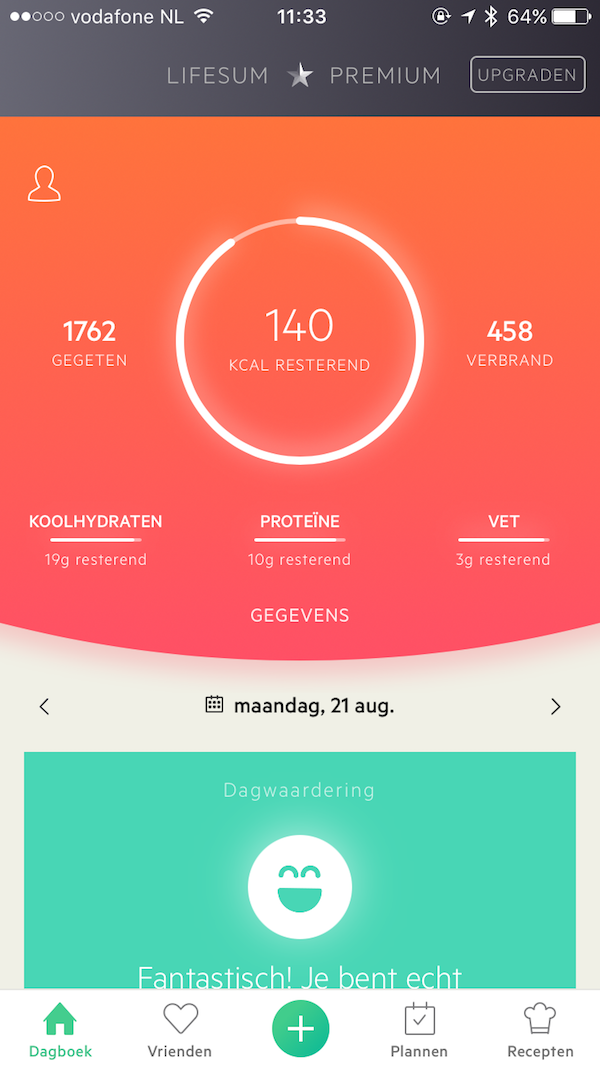Screen dimensions: 600x1067
Task: Switch to the Dagboek tab
Action: tap(60, 1030)
